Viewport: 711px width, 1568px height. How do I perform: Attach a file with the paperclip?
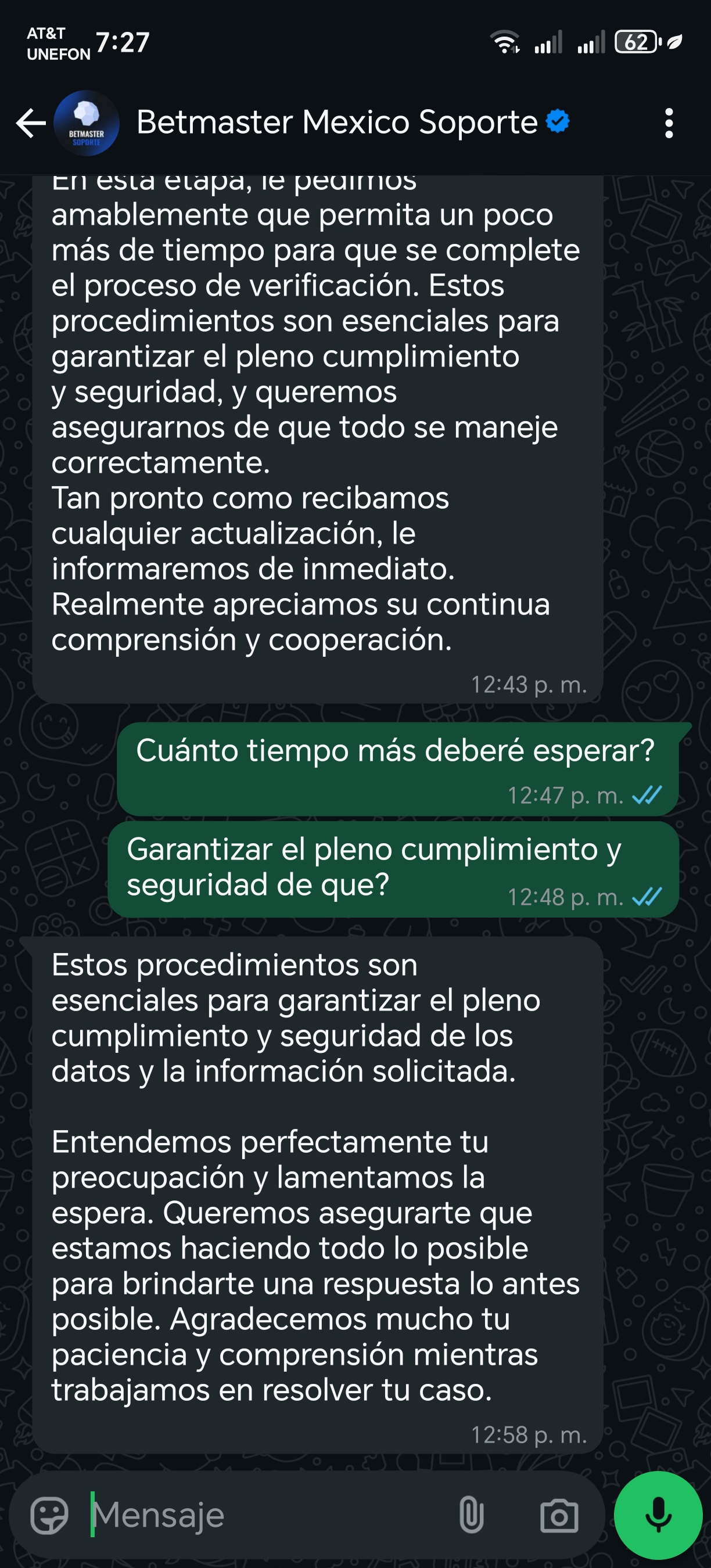pyautogui.click(x=471, y=1516)
